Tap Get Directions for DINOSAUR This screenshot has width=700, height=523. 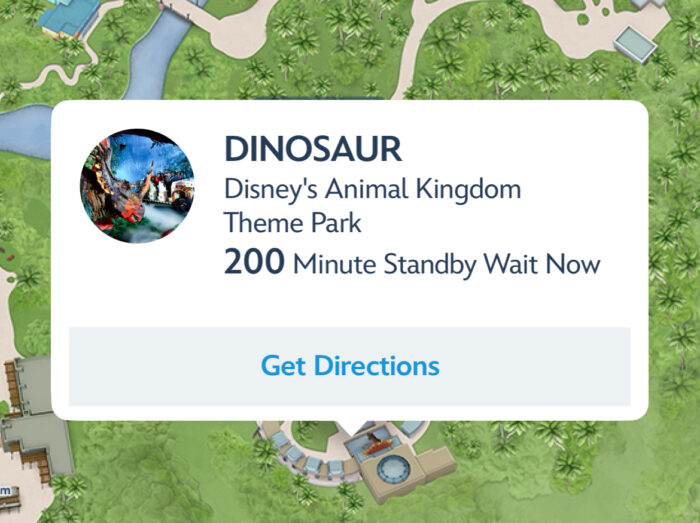pyautogui.click(x=349, y=365)
